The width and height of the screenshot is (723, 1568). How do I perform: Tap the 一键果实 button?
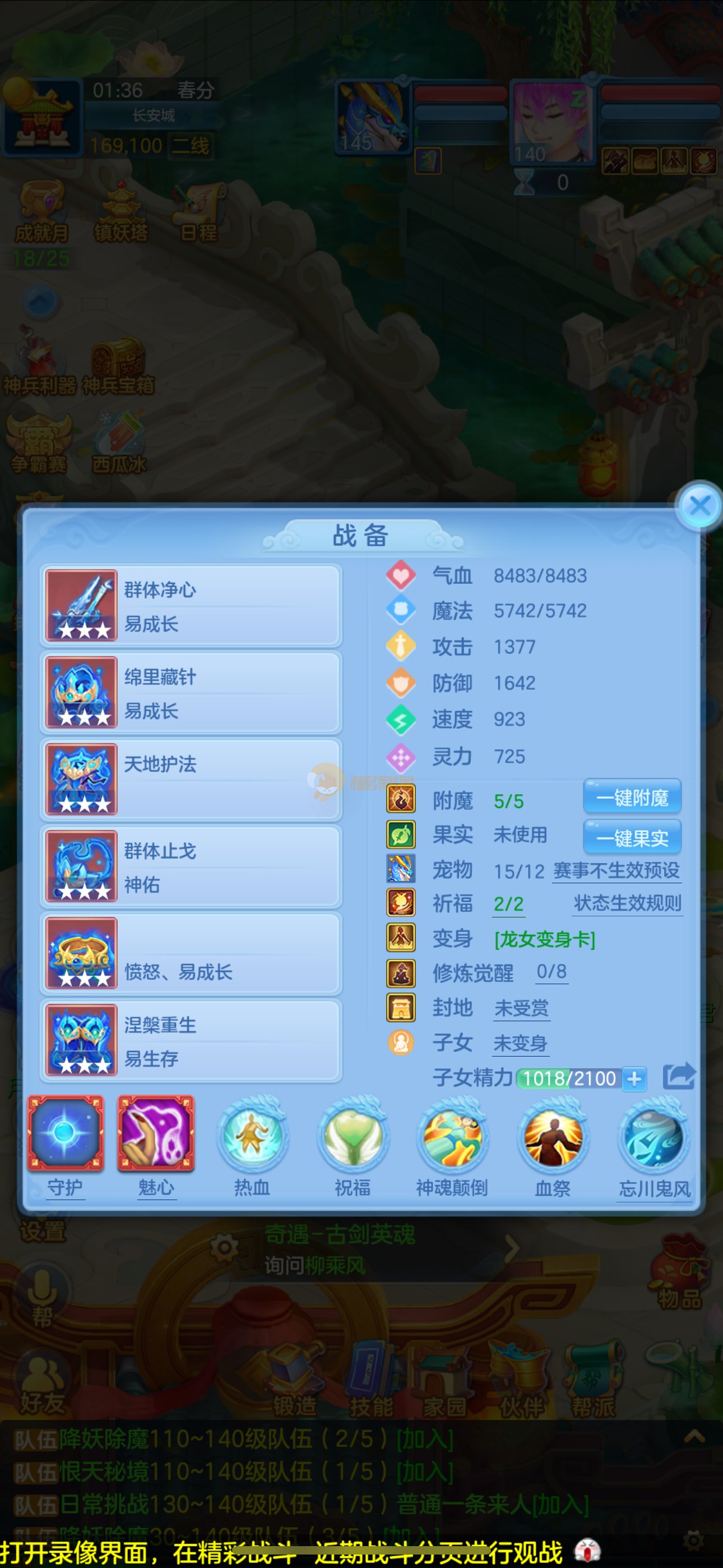click(632, 838)
